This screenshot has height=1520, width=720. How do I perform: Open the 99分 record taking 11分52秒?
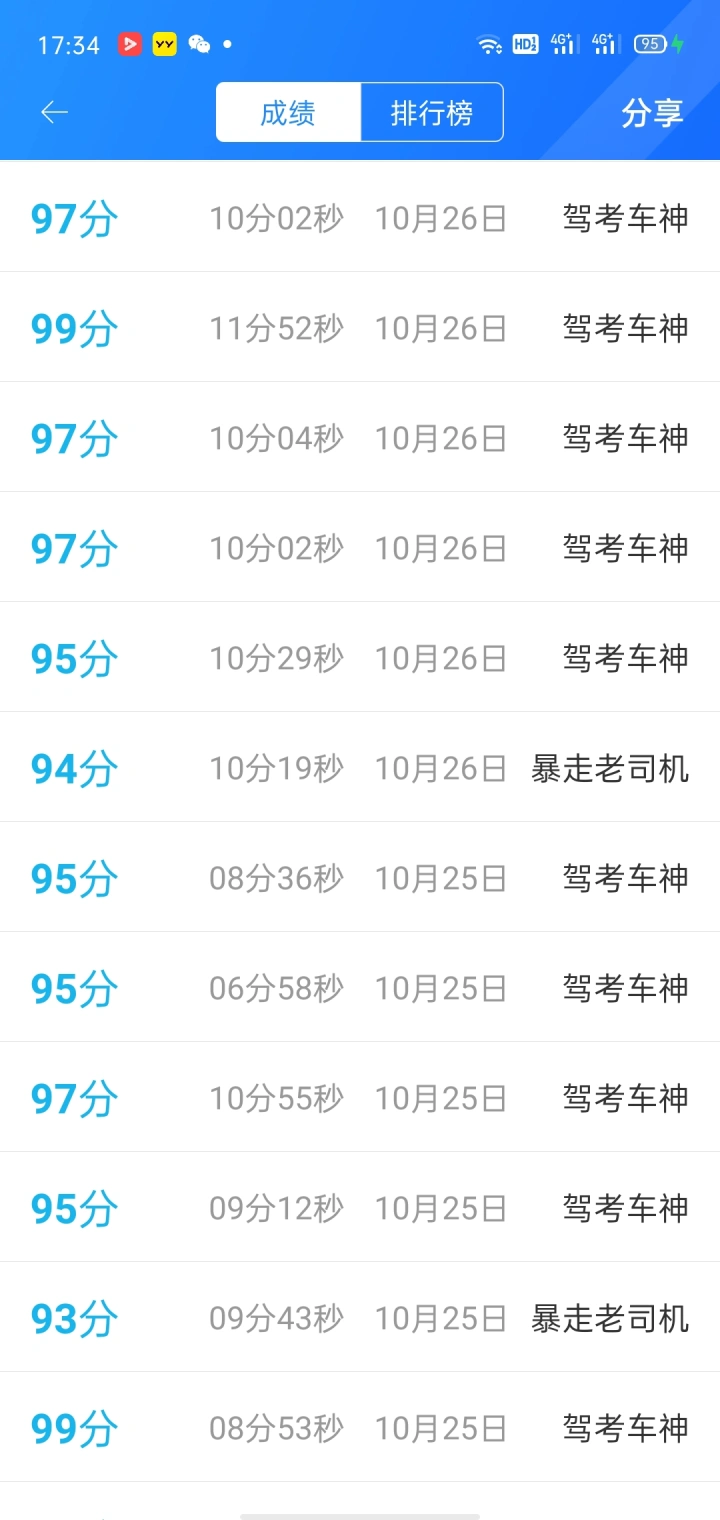[x=360, y=327]
